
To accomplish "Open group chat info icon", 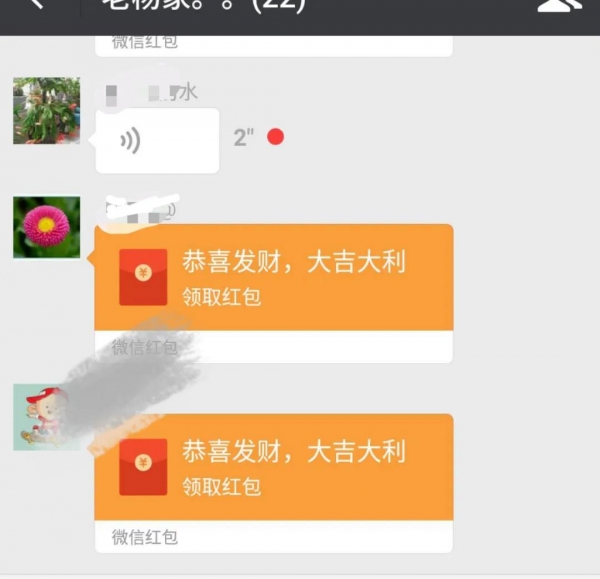I will [560, 5].
